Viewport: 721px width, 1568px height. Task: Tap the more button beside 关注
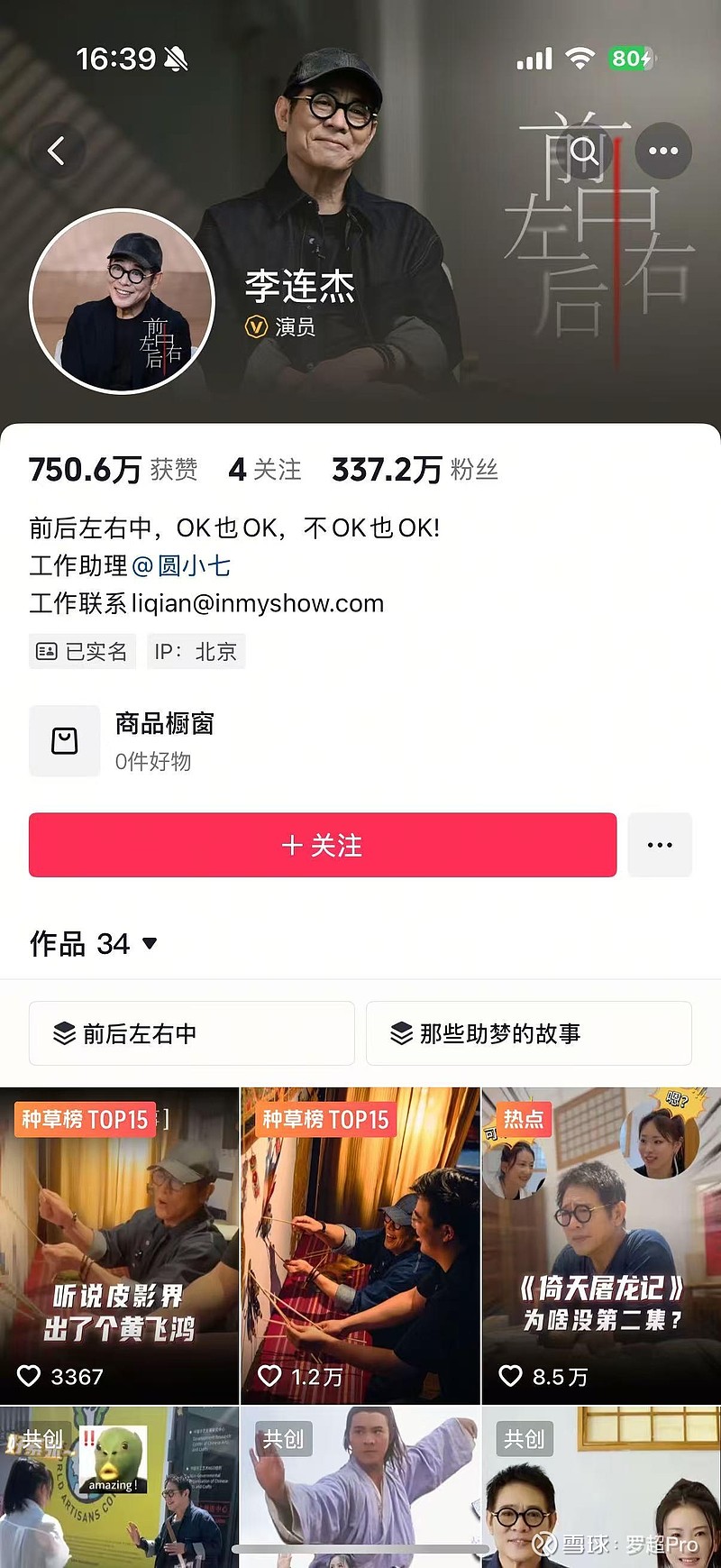660,845
